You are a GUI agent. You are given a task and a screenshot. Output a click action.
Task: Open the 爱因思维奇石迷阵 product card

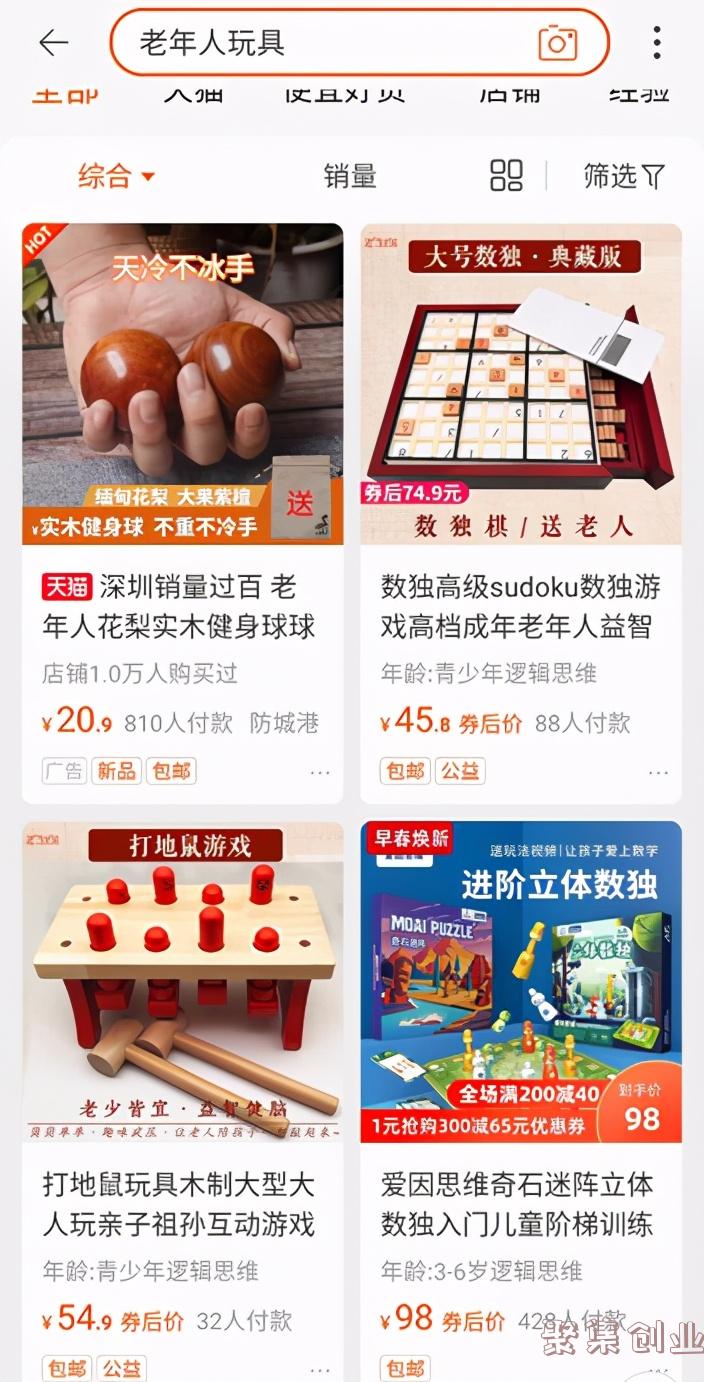click(x=521, y=1101)
